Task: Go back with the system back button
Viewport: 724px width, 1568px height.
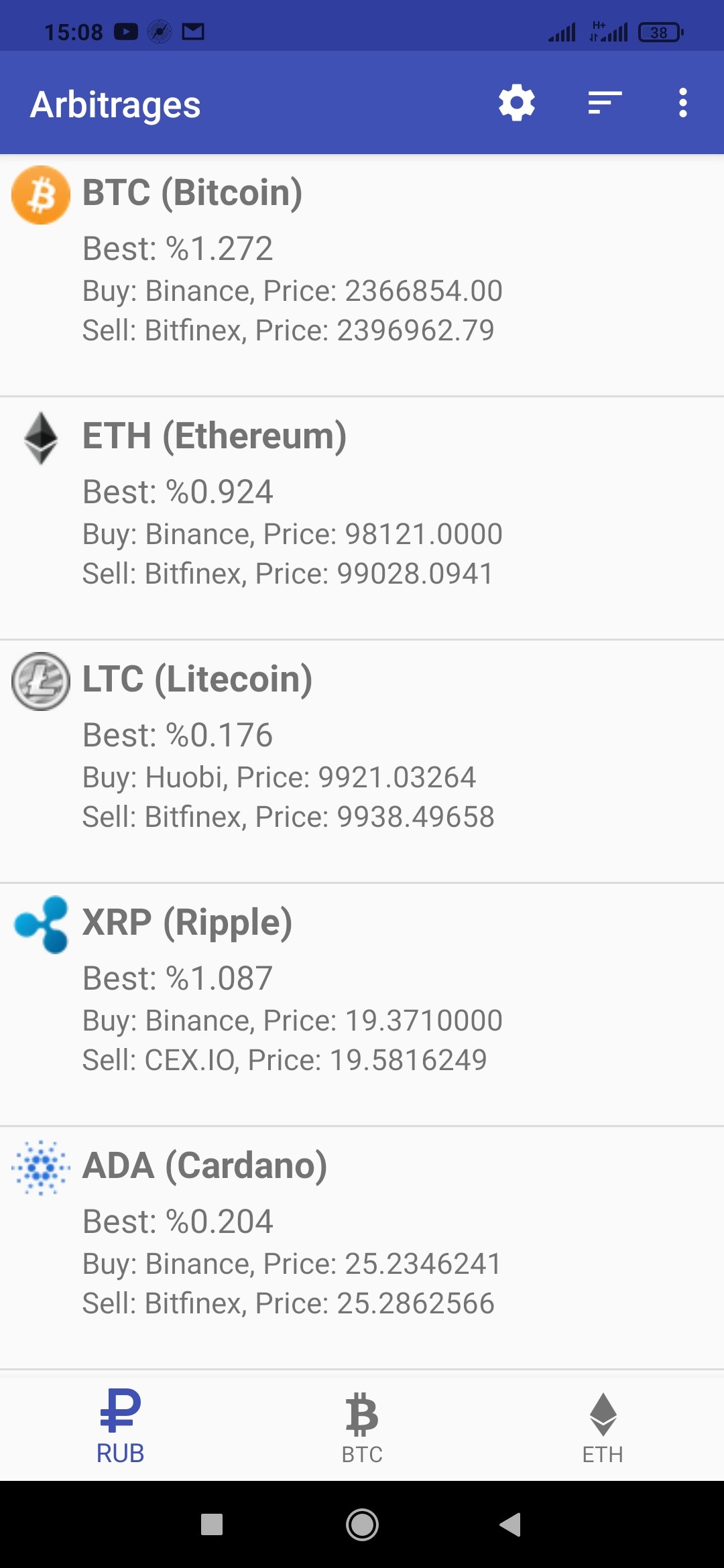Action: pyautogui.click(x=511, y=1524)
